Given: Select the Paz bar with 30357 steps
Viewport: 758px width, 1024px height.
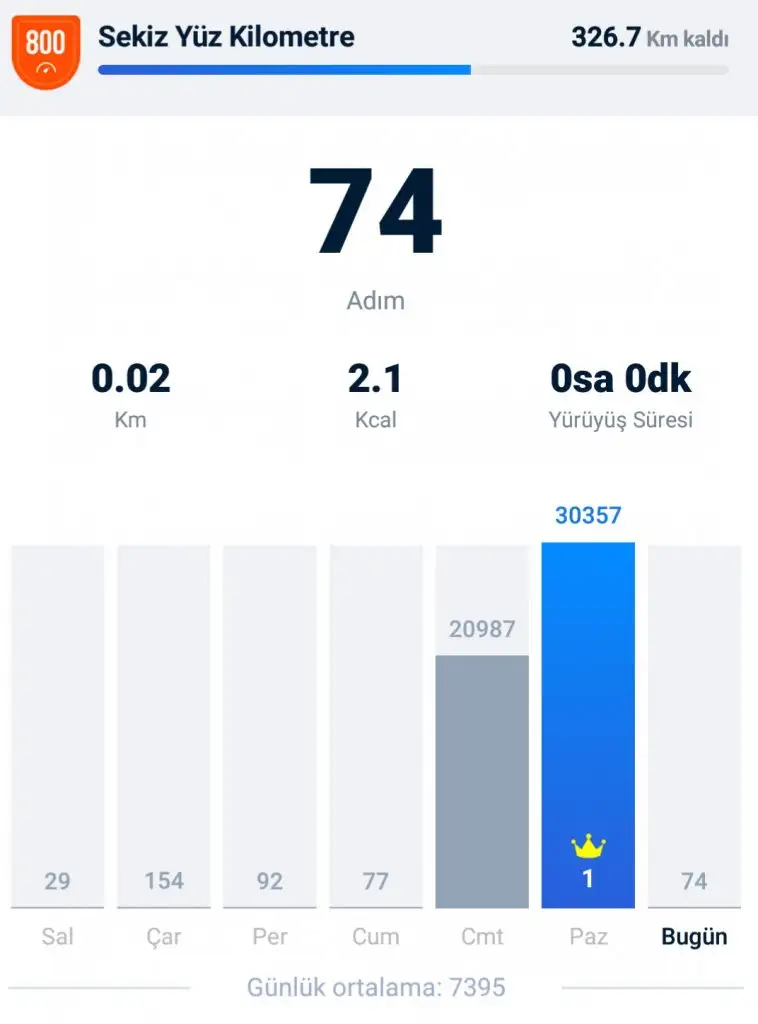Looking at the screenshot, I should [x=588, y=726].
